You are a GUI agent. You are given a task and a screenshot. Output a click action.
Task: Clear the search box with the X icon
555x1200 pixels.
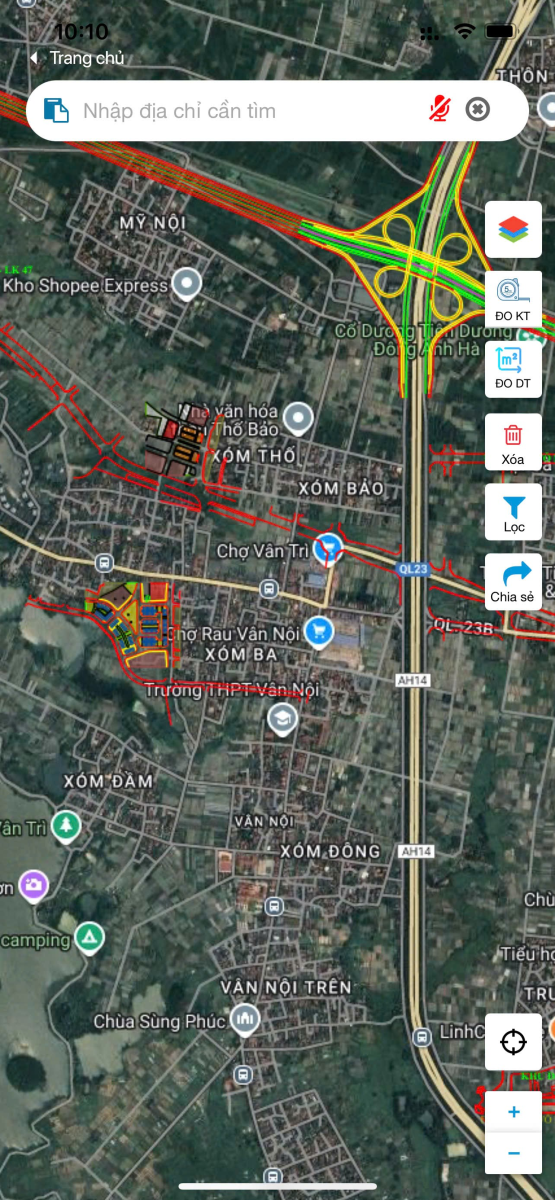click(478, 109)
